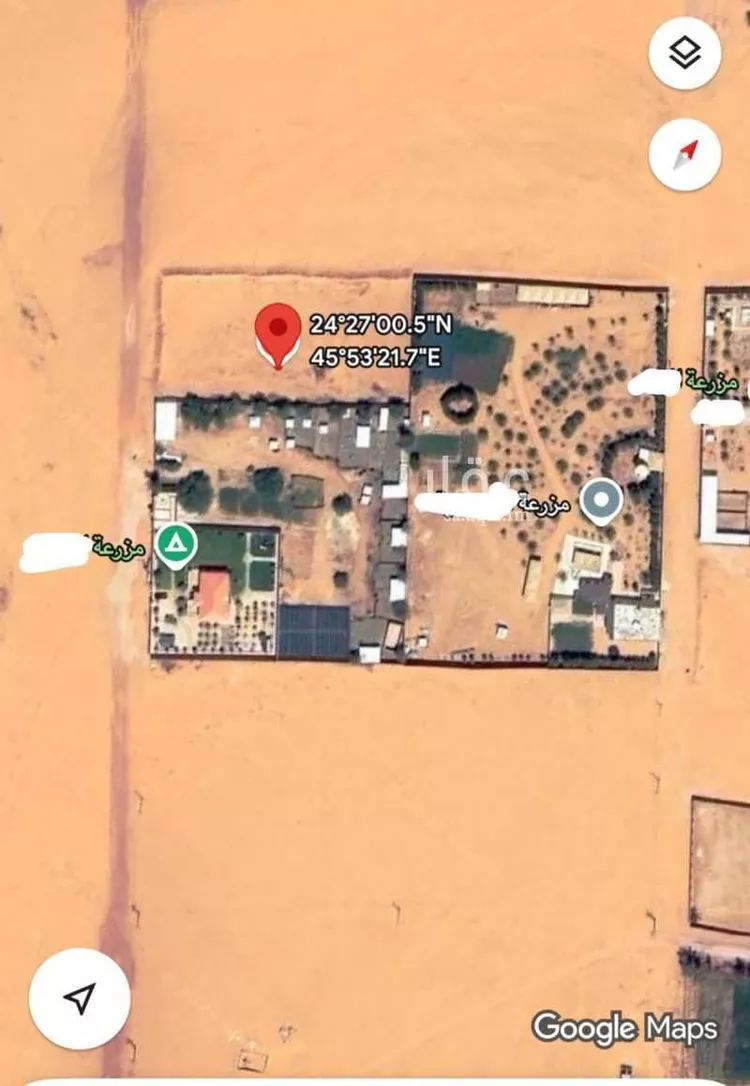Open the green campground farm marker
Screen dimensions: 750x1086
coord(176,544)
